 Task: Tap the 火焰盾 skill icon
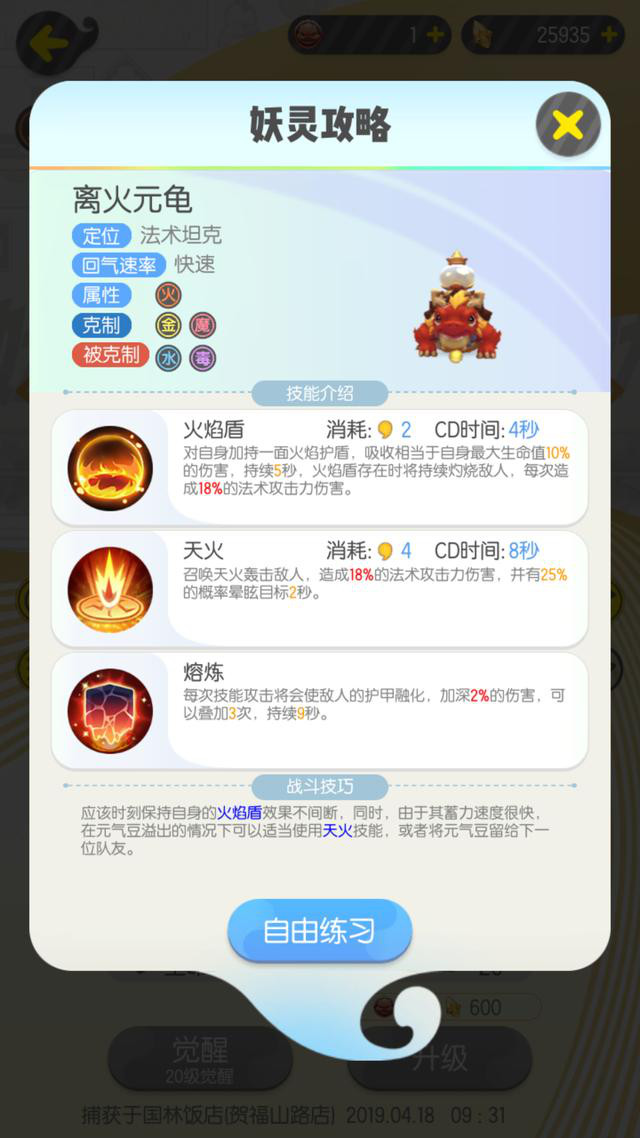click(x=110, y=467)
